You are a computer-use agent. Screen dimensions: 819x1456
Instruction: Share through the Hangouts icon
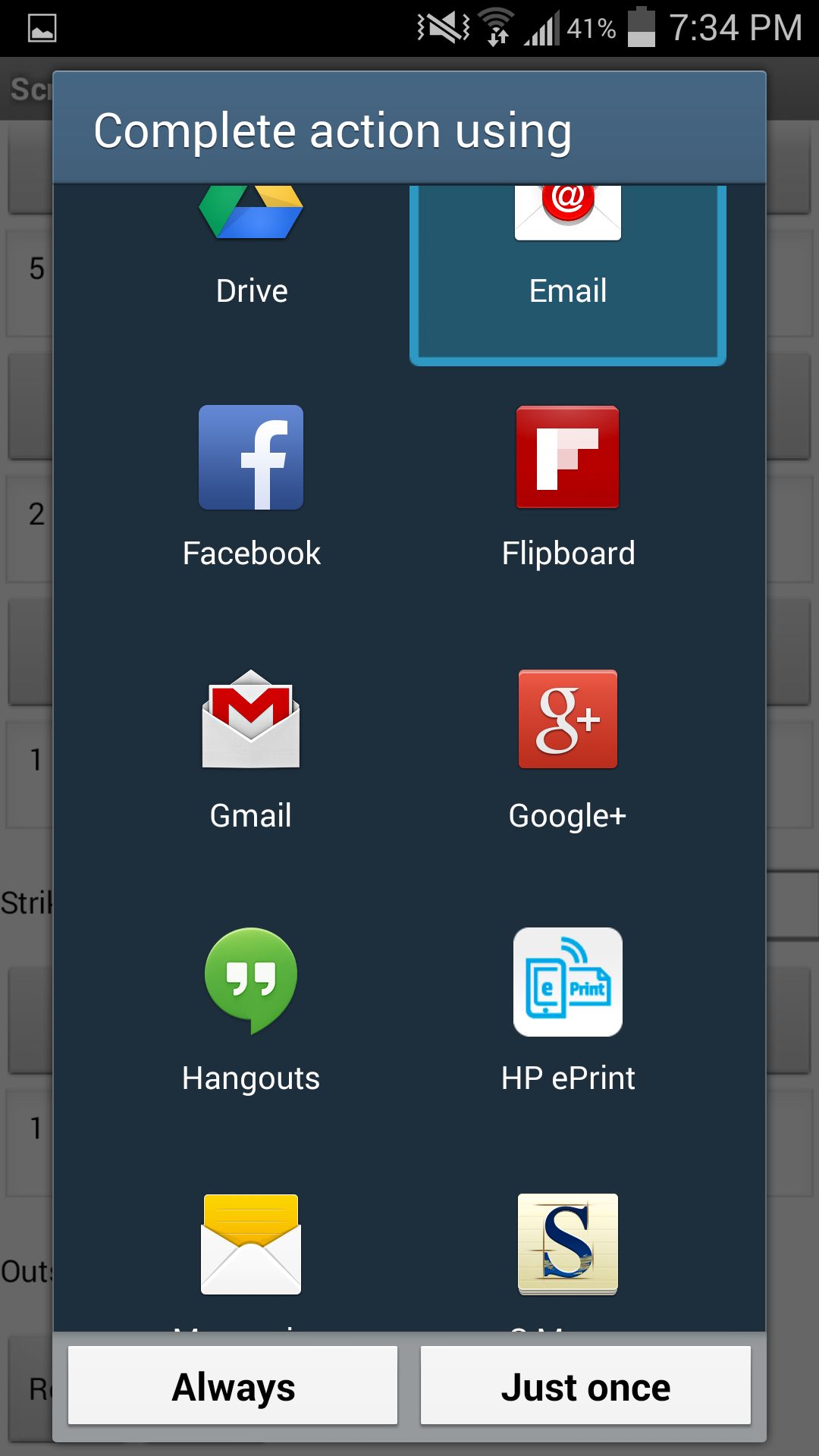click(250, 982)
